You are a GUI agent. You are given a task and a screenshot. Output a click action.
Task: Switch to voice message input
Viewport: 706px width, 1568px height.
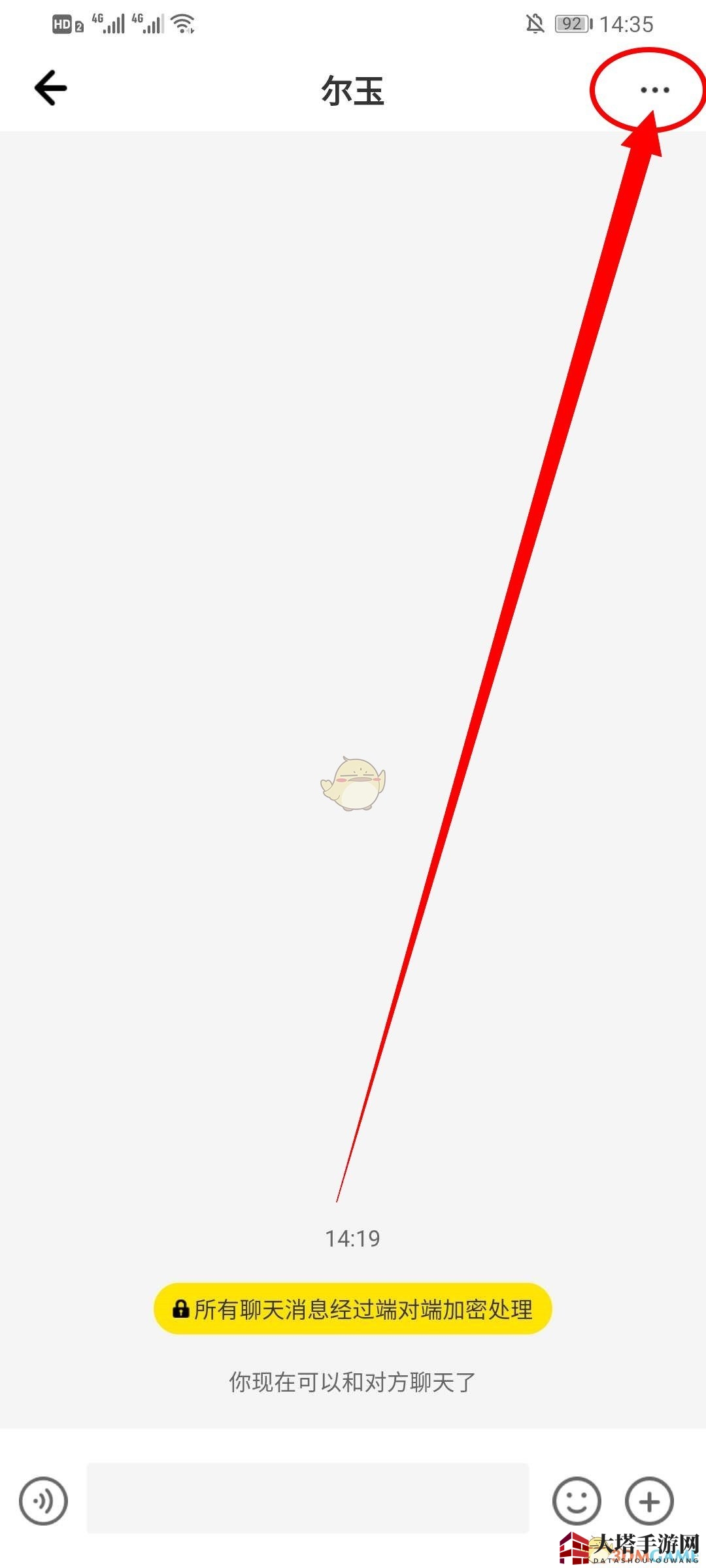coord(44,1501)
